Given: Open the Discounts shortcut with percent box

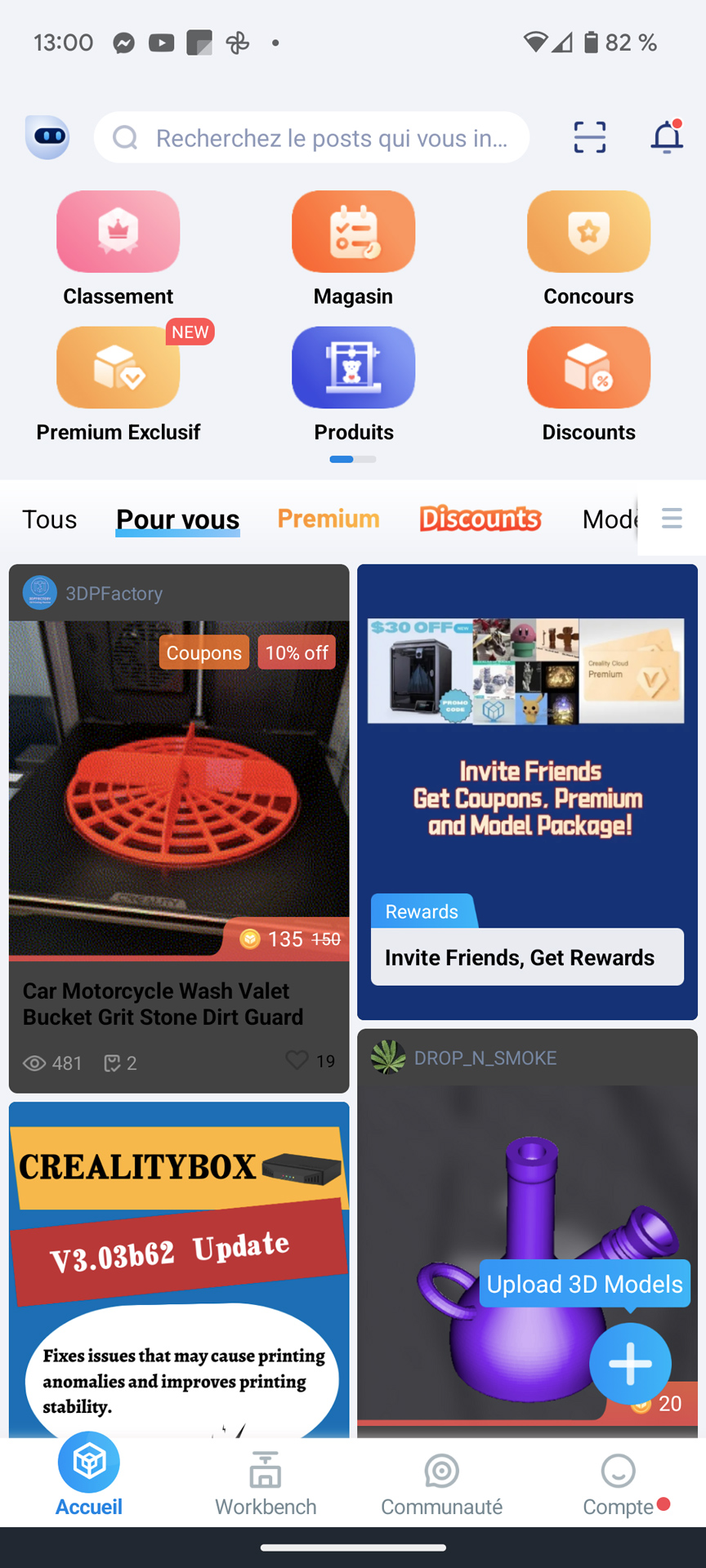Looking at the screenshot, I should click(588, 368).
